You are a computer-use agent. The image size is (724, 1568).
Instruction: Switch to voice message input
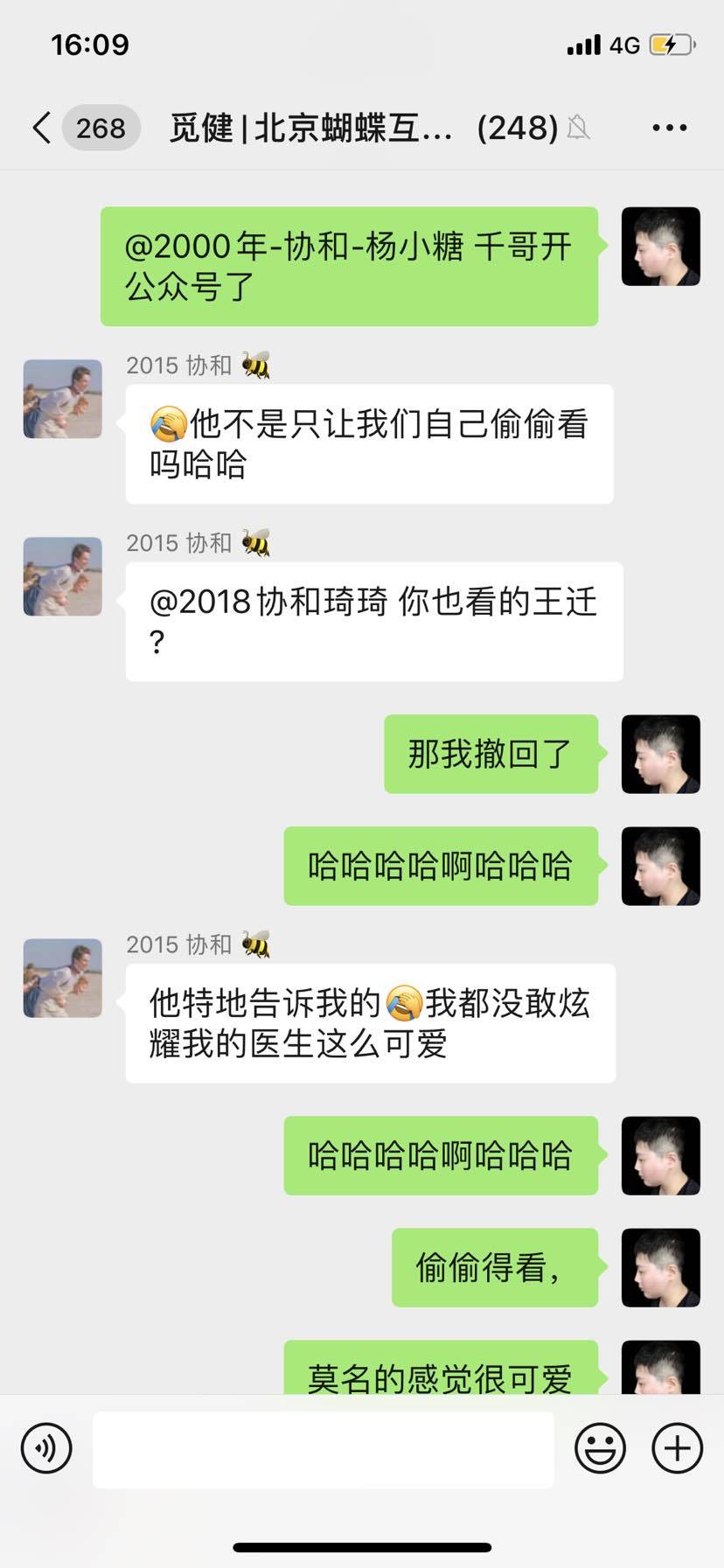click(x=46, y=1449)
